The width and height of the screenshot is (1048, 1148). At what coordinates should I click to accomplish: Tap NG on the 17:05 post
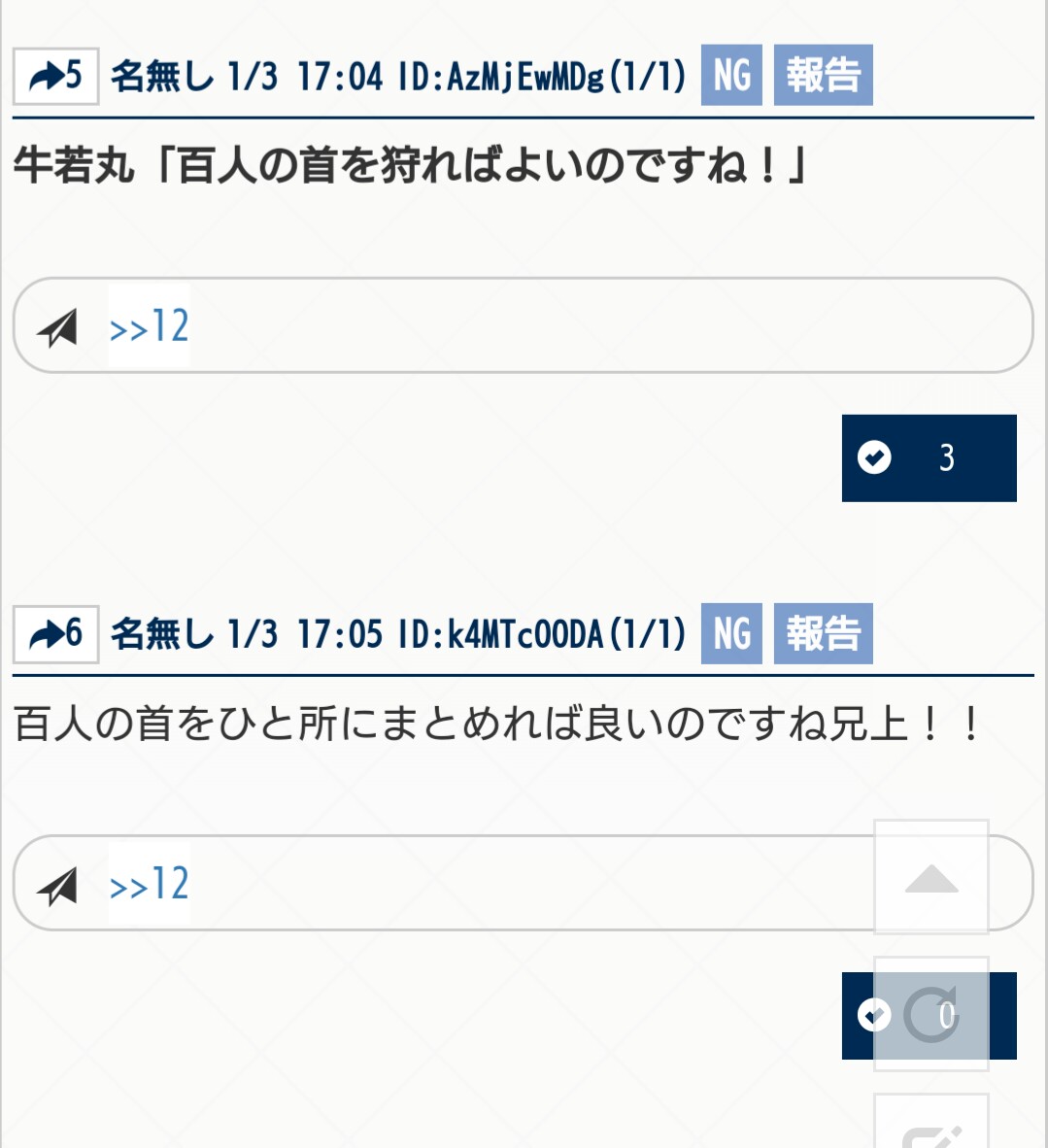[731, 633]
